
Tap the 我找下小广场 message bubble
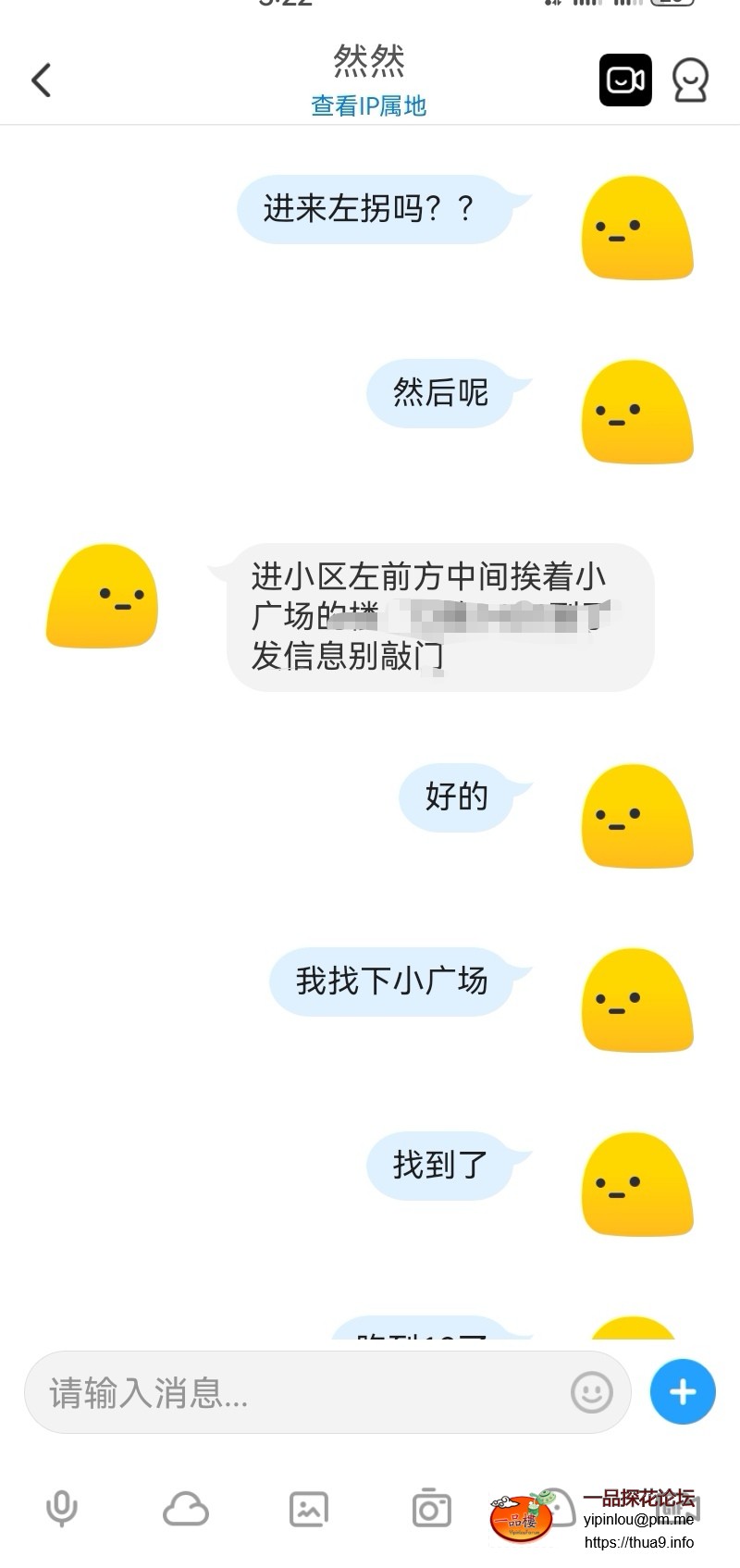coord(400,982)
